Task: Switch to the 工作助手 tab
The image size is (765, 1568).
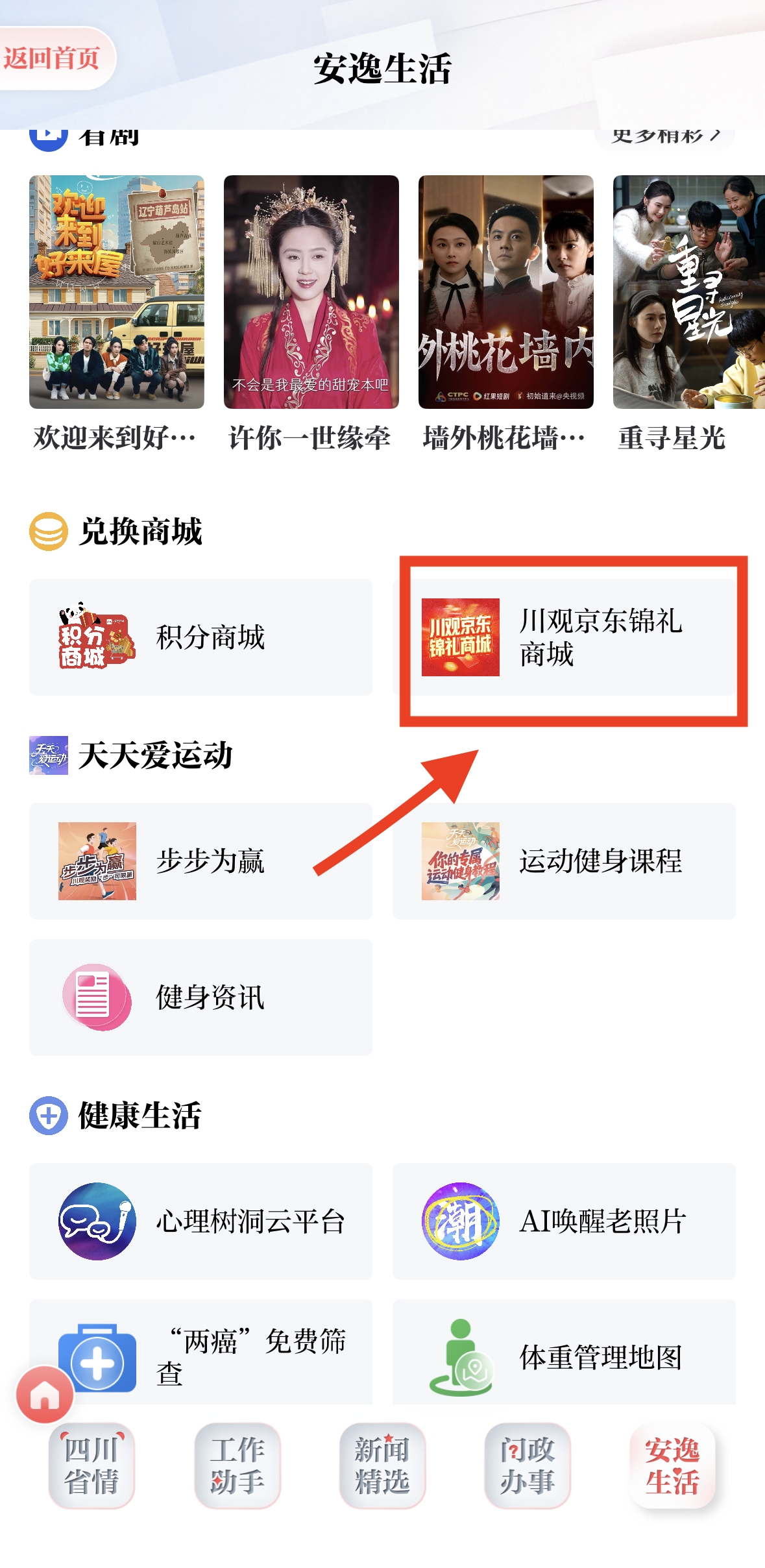Action: click(237, 1465)
